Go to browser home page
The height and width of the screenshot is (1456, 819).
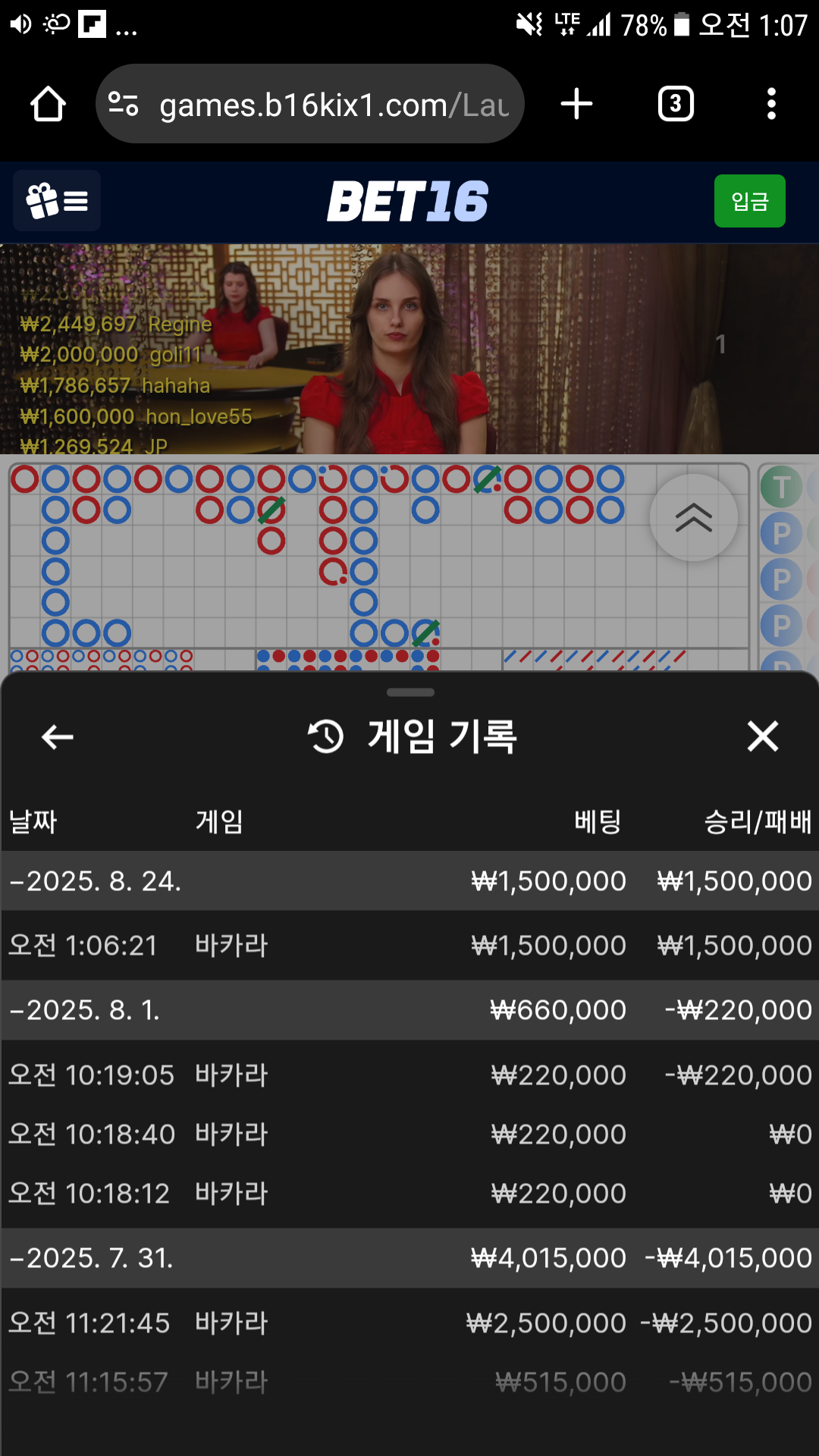point(48,104)
